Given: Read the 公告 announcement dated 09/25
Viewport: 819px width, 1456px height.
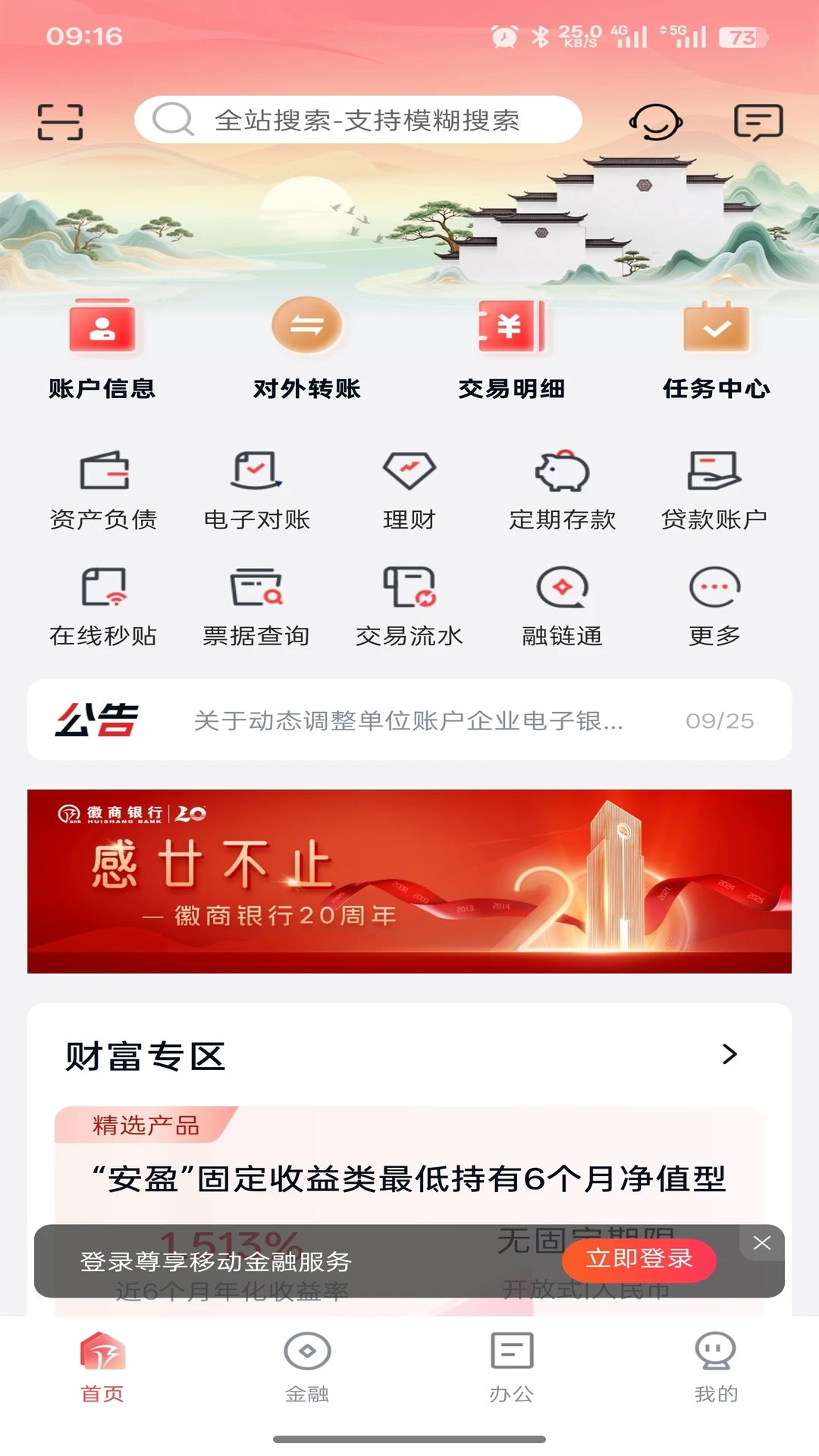Looking at the screenshot, I should [409, 720].
